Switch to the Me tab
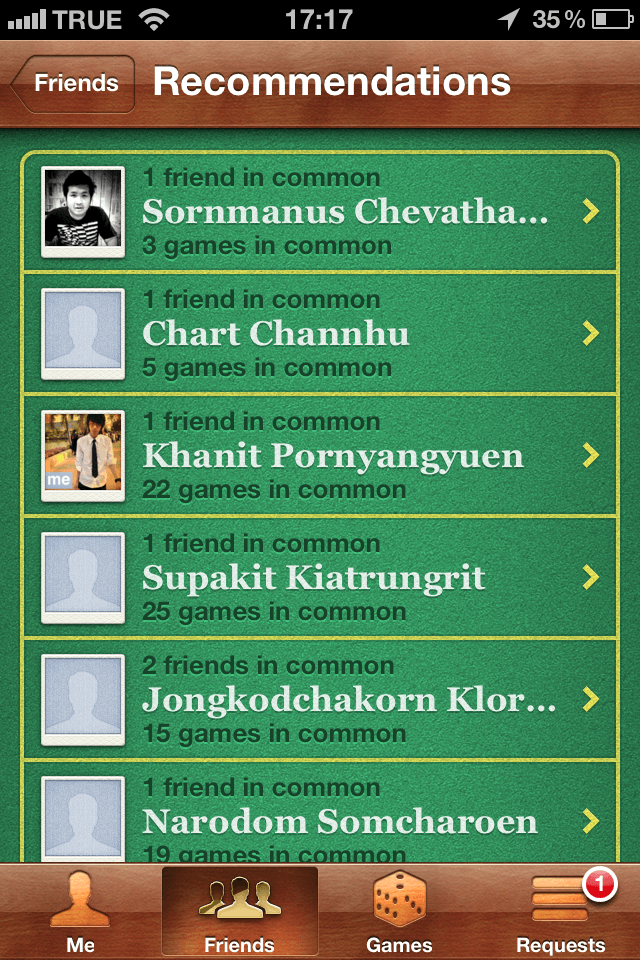 click(80, 913)
